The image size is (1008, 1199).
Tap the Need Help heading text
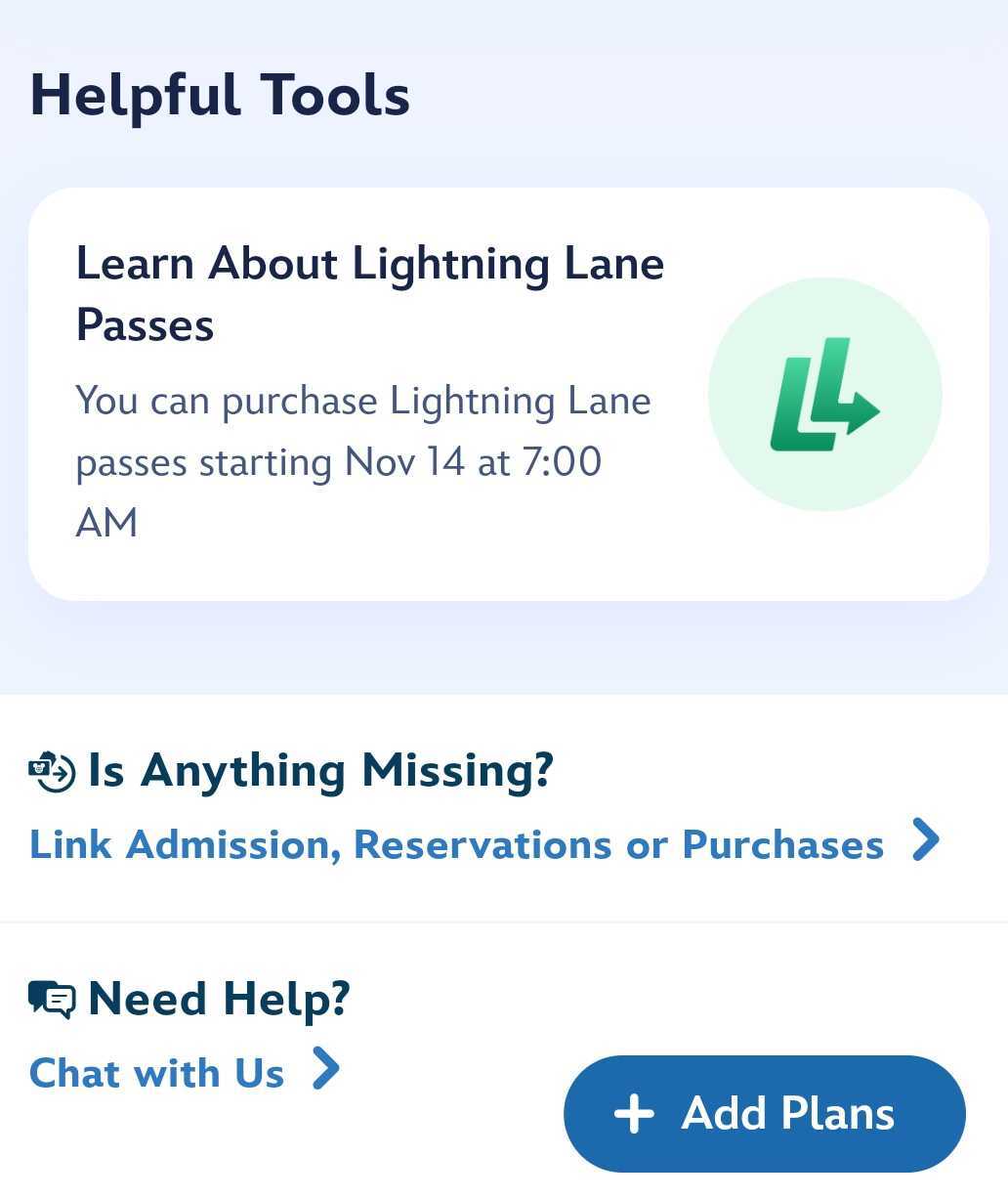tap(217, 999)
